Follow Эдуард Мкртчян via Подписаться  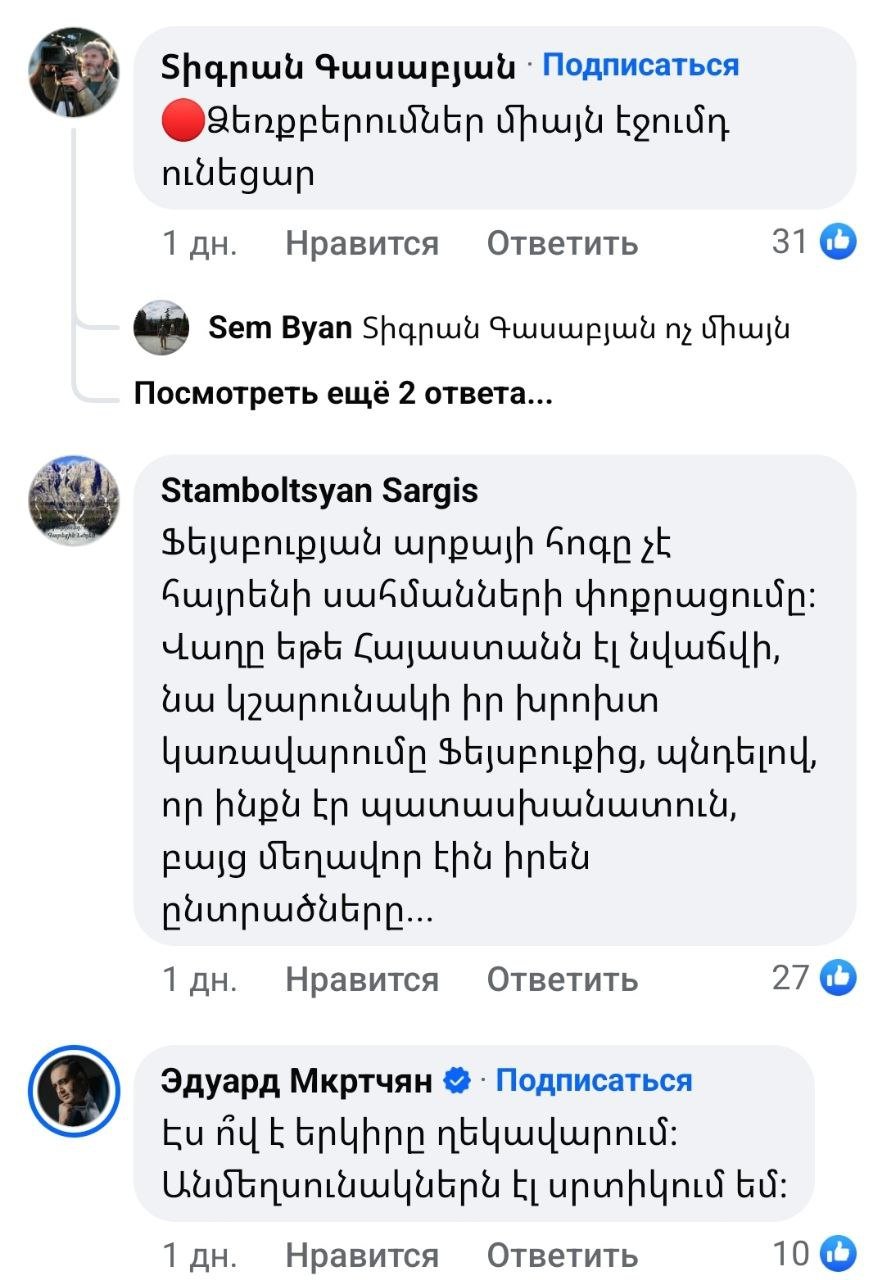click(594, 1081)
